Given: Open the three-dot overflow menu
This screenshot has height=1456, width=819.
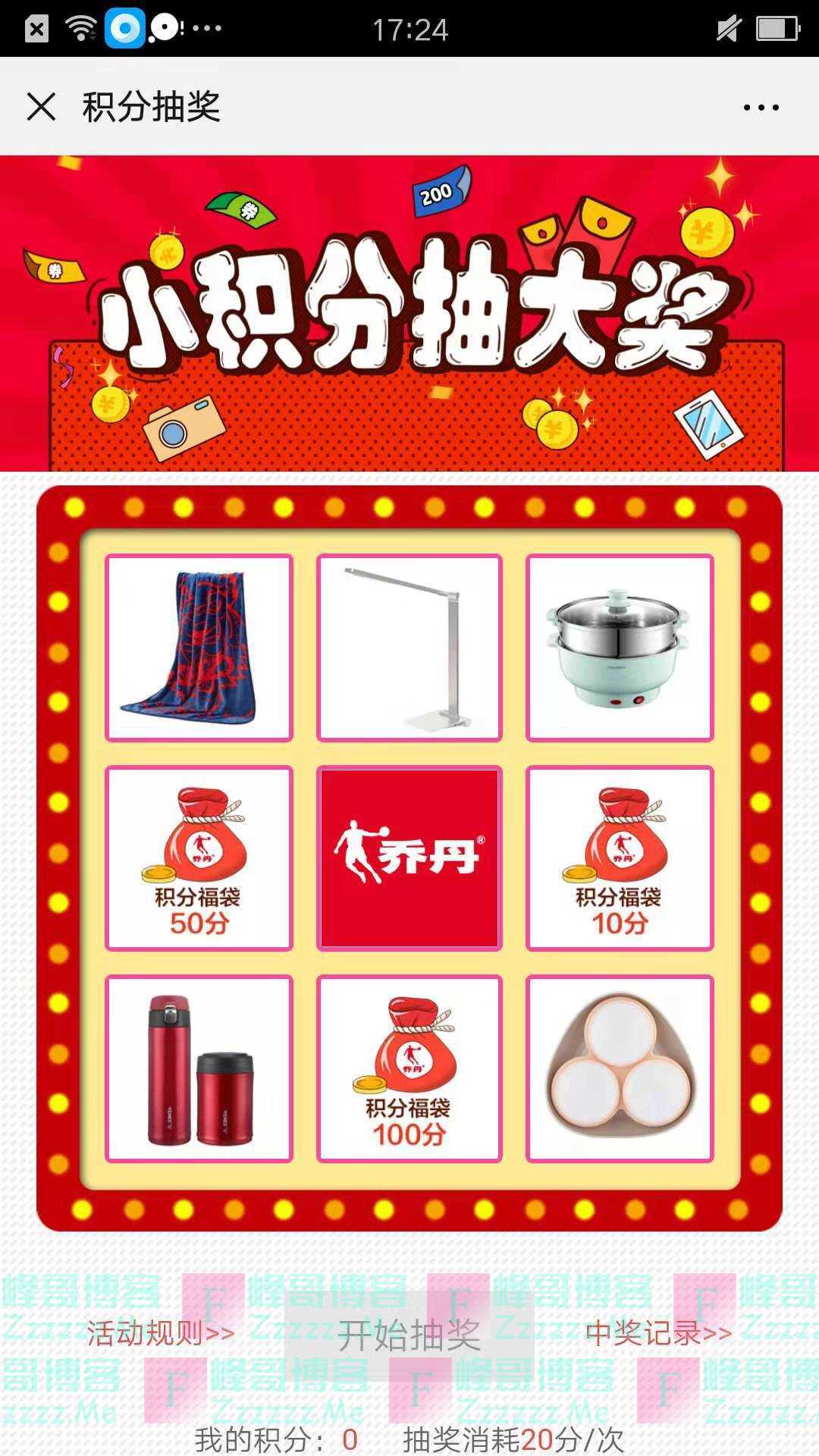Looking at the screenshot, I should pyautogui.click(x=761, y=108).
